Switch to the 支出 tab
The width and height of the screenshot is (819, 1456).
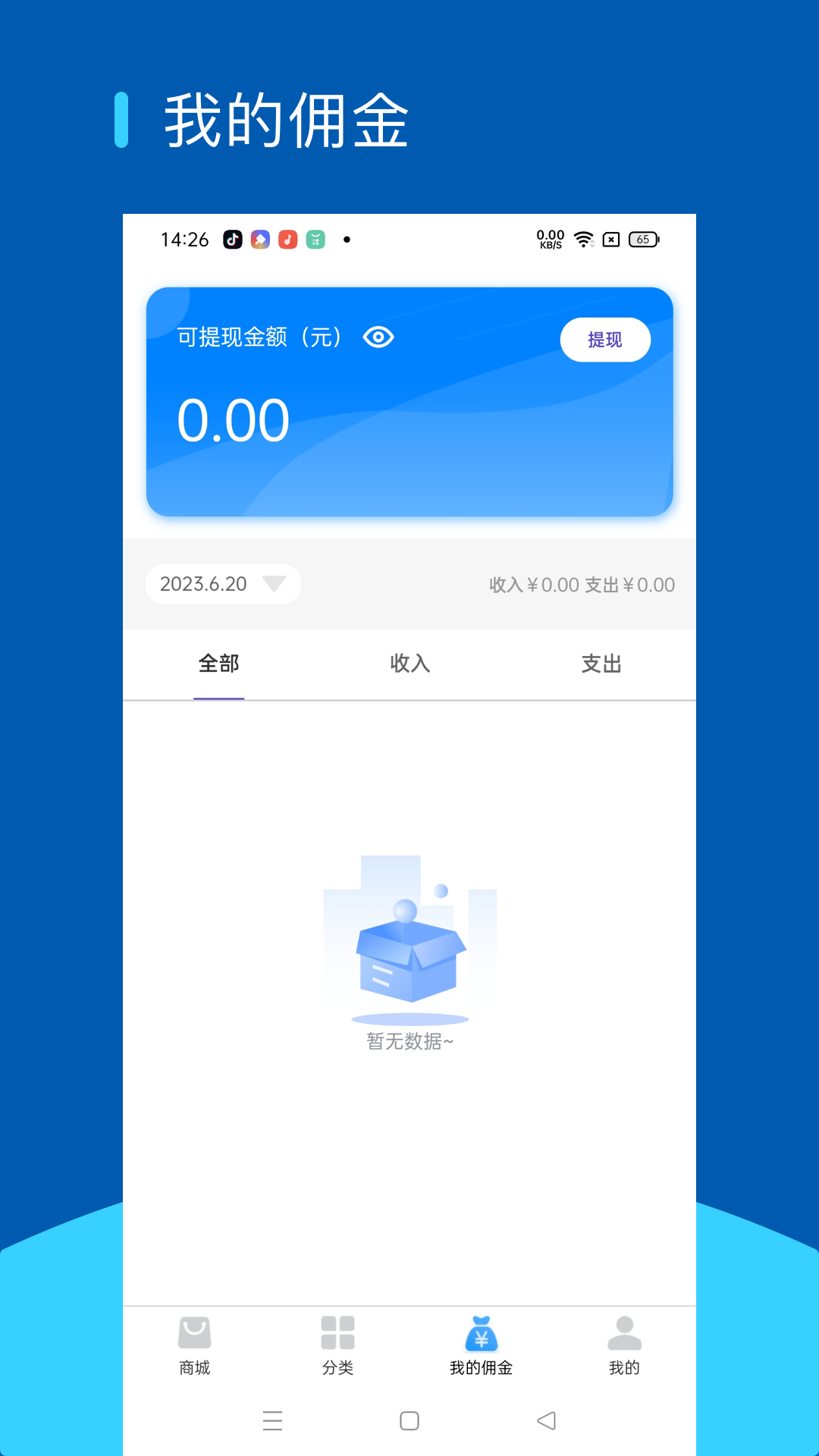pos(601,664)
